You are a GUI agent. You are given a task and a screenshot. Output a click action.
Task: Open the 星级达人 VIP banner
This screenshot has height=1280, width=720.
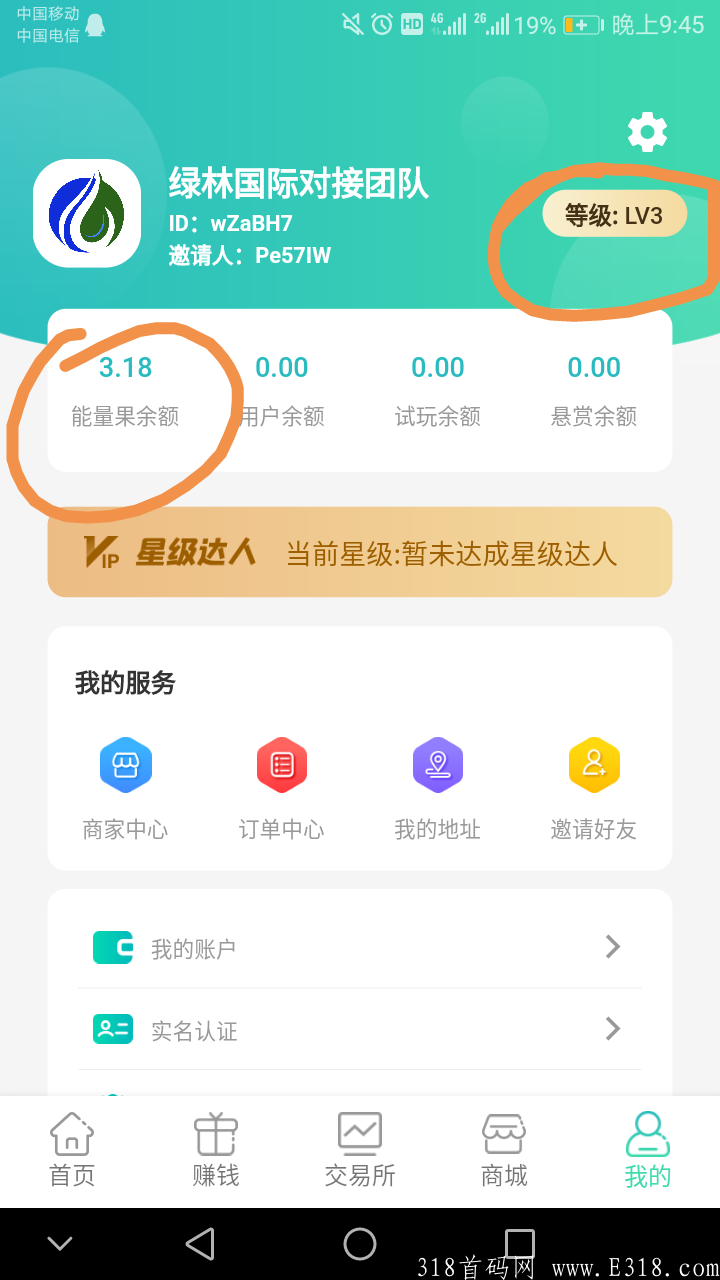click(360, 552)
